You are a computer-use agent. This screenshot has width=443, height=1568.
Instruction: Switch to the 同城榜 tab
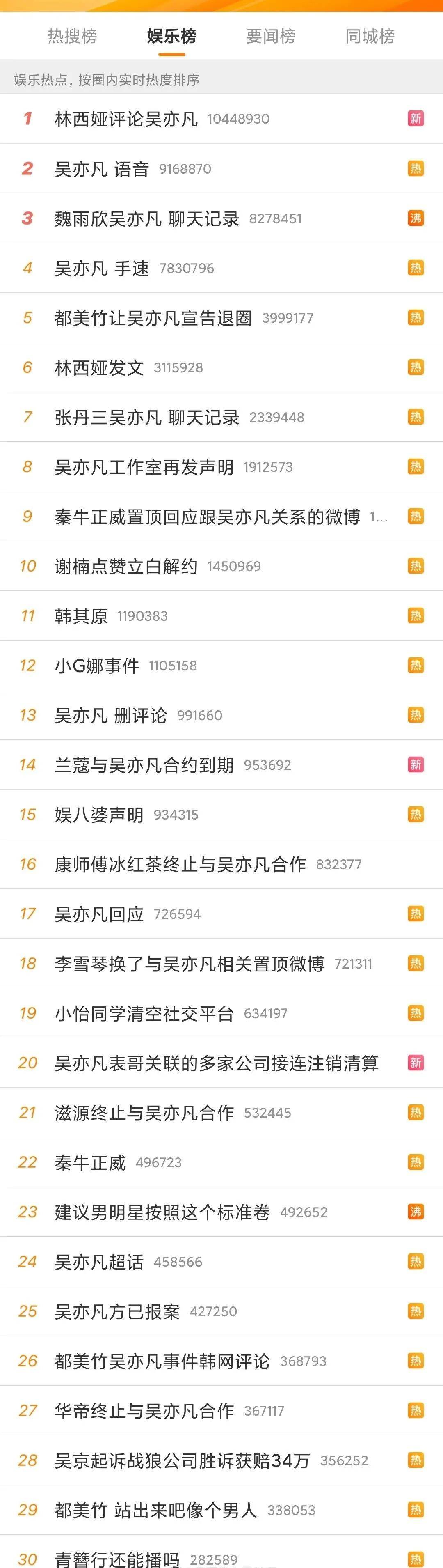click(370, 37)
